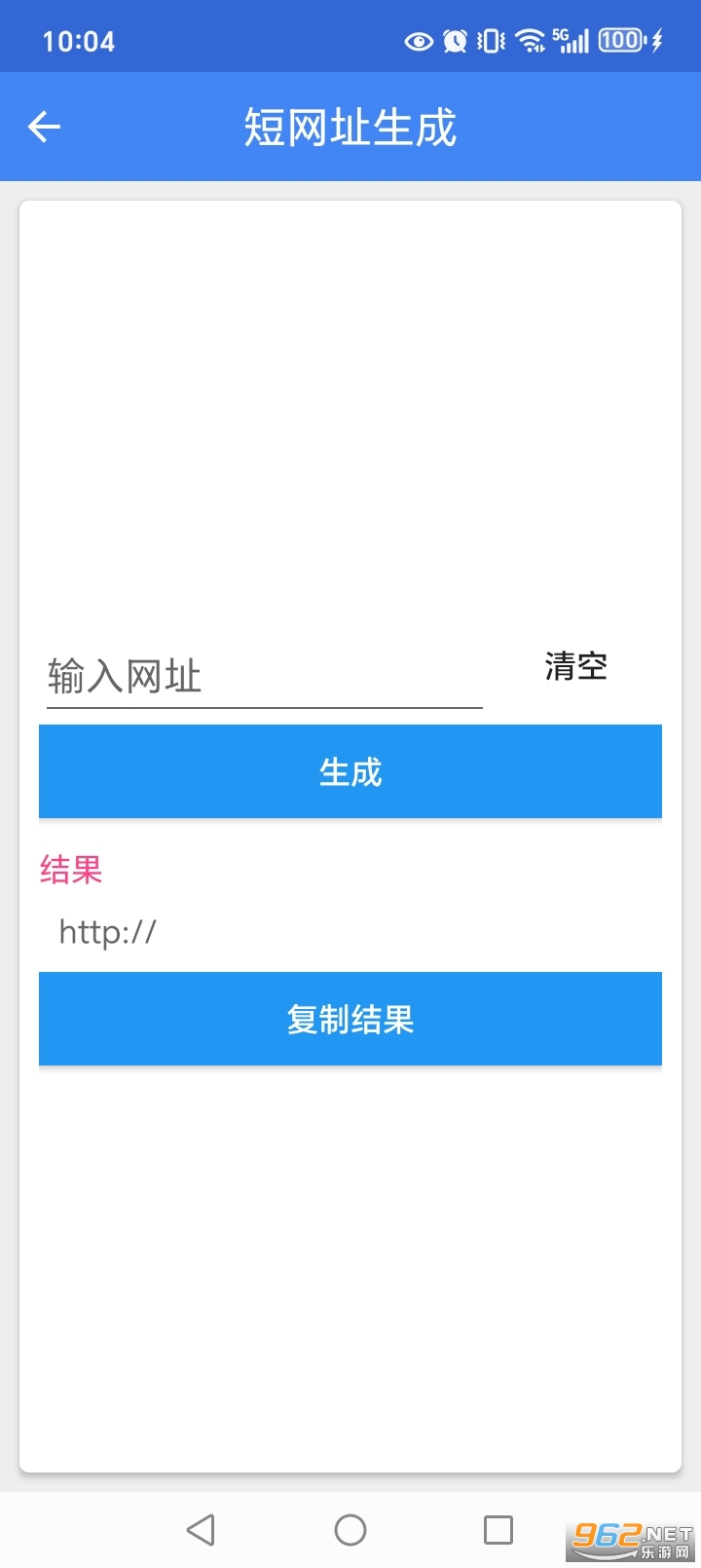Tap the http:// result text

coord(109,931)
